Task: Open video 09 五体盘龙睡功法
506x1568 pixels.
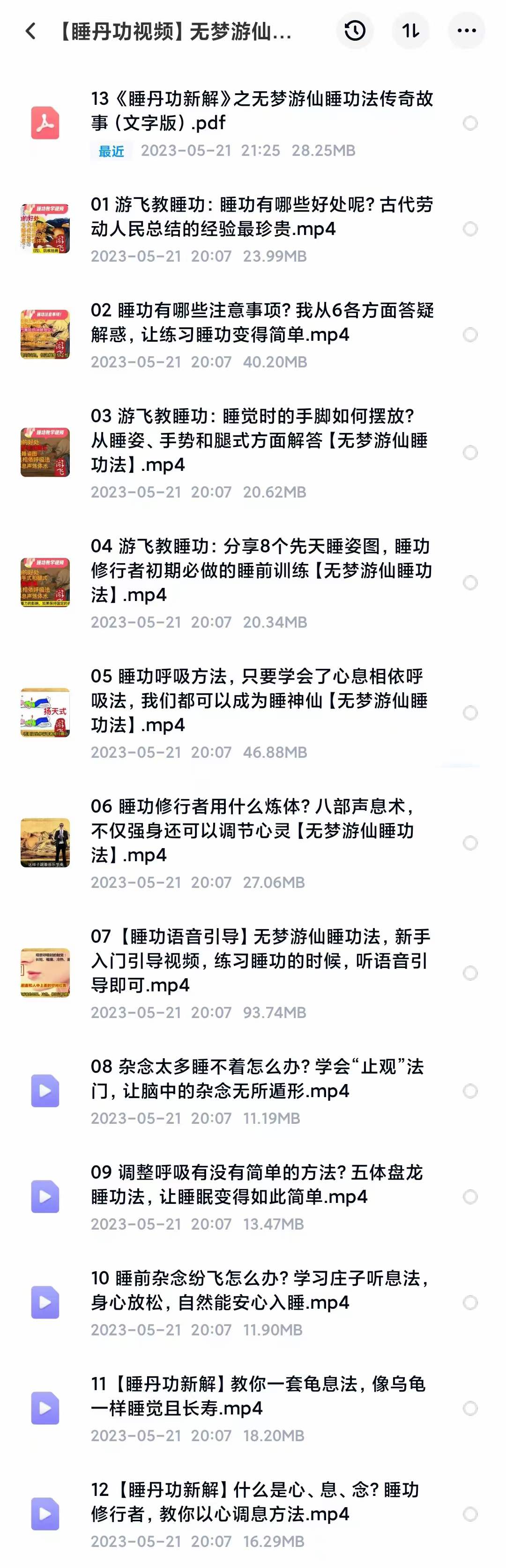Action: coord(261,1185)
